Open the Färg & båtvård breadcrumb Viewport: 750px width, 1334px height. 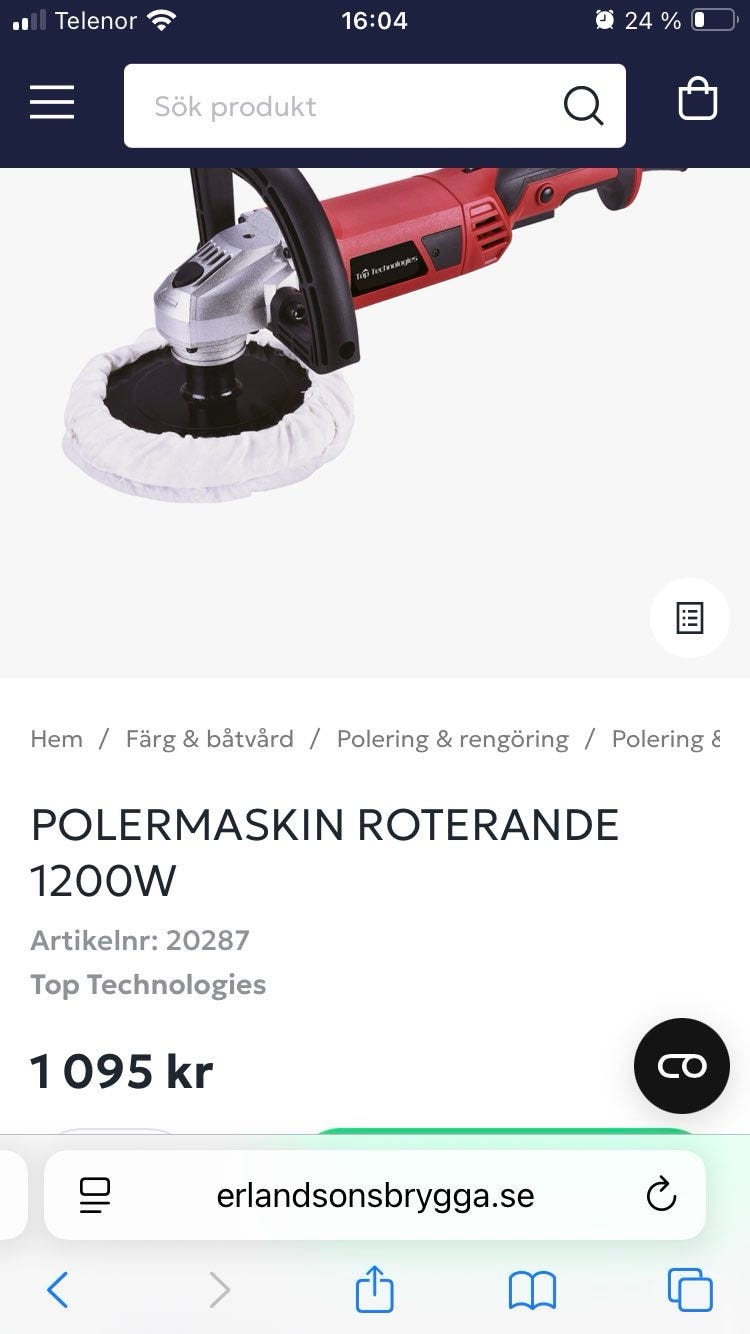click(x=210, y=739)
